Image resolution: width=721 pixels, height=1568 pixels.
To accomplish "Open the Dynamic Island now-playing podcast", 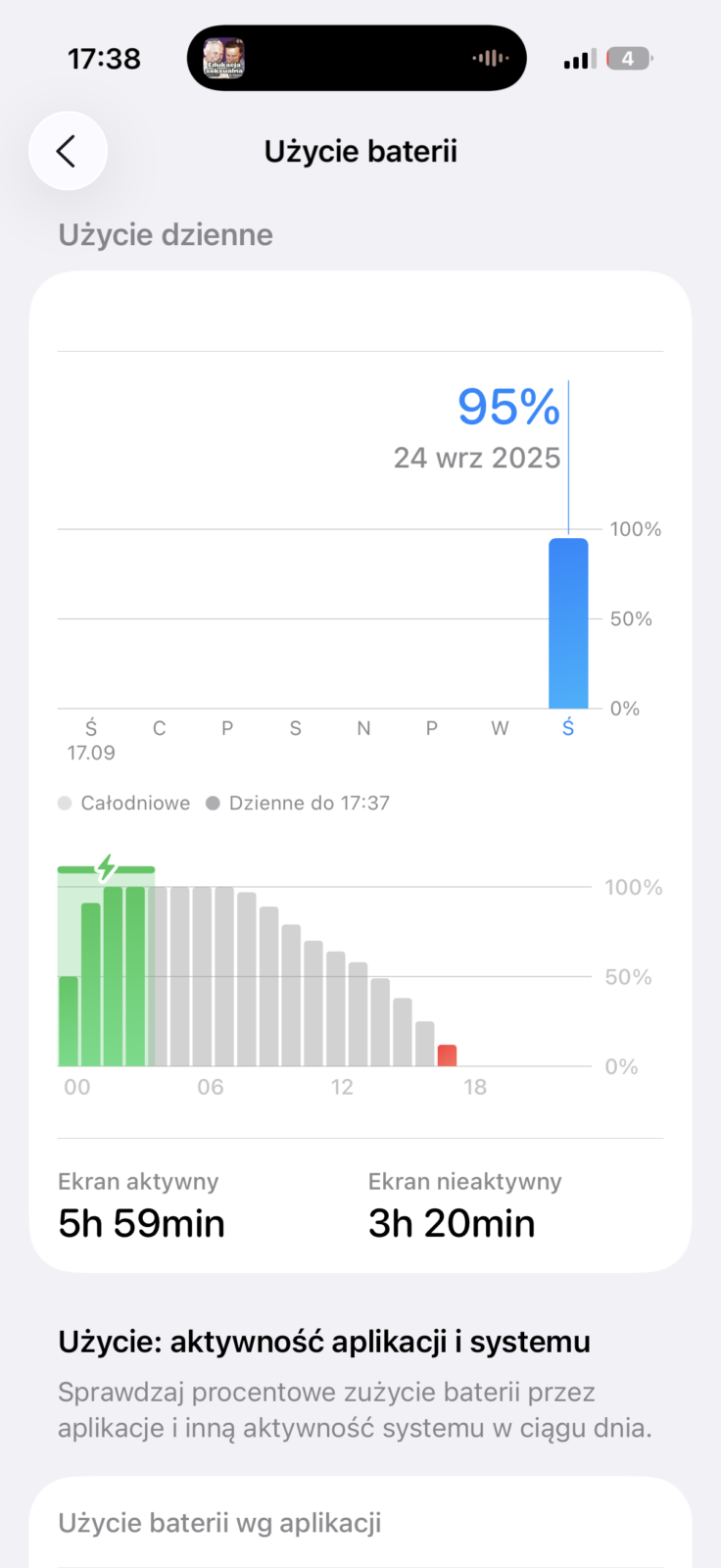I will 357,59.
